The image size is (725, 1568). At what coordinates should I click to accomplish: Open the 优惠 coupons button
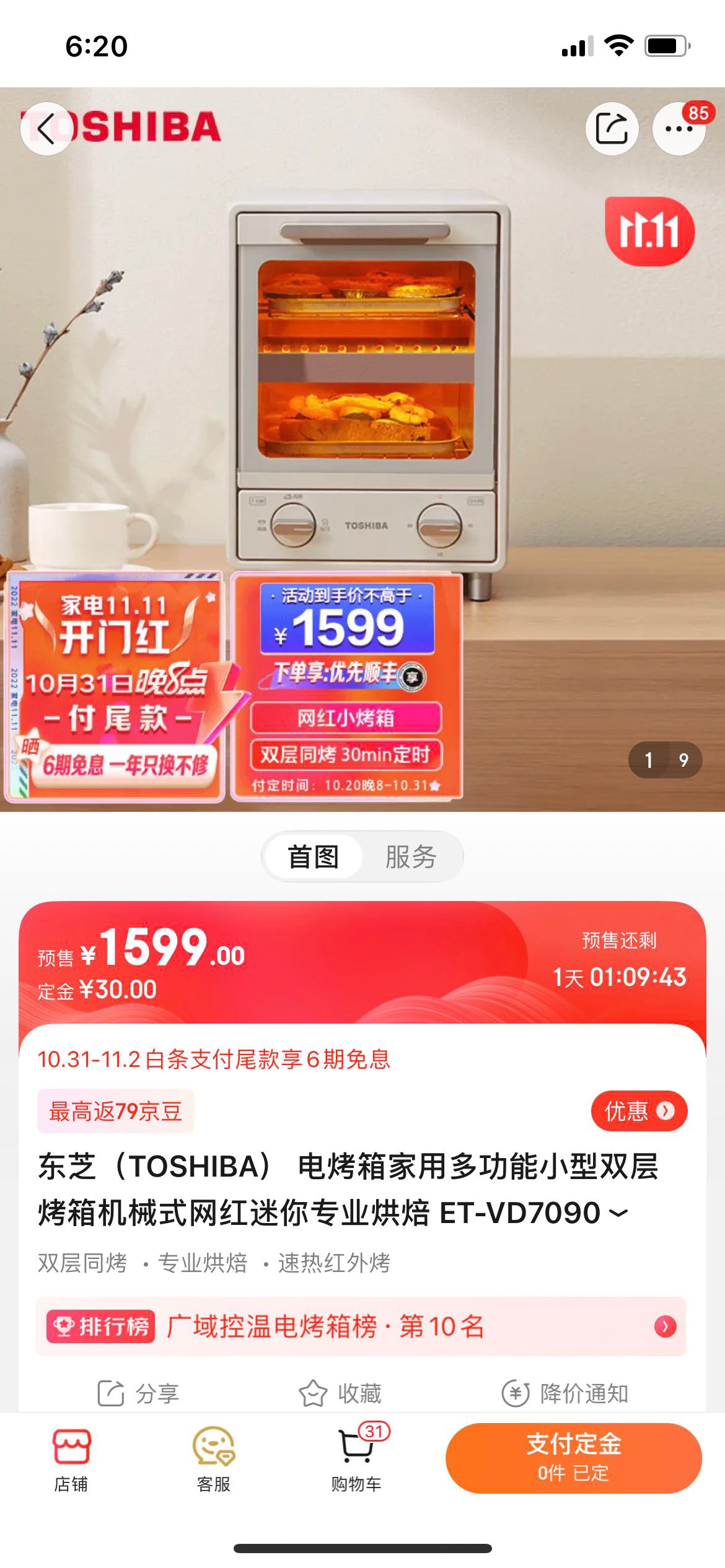pyautogui.click(x=639, y=1112)
